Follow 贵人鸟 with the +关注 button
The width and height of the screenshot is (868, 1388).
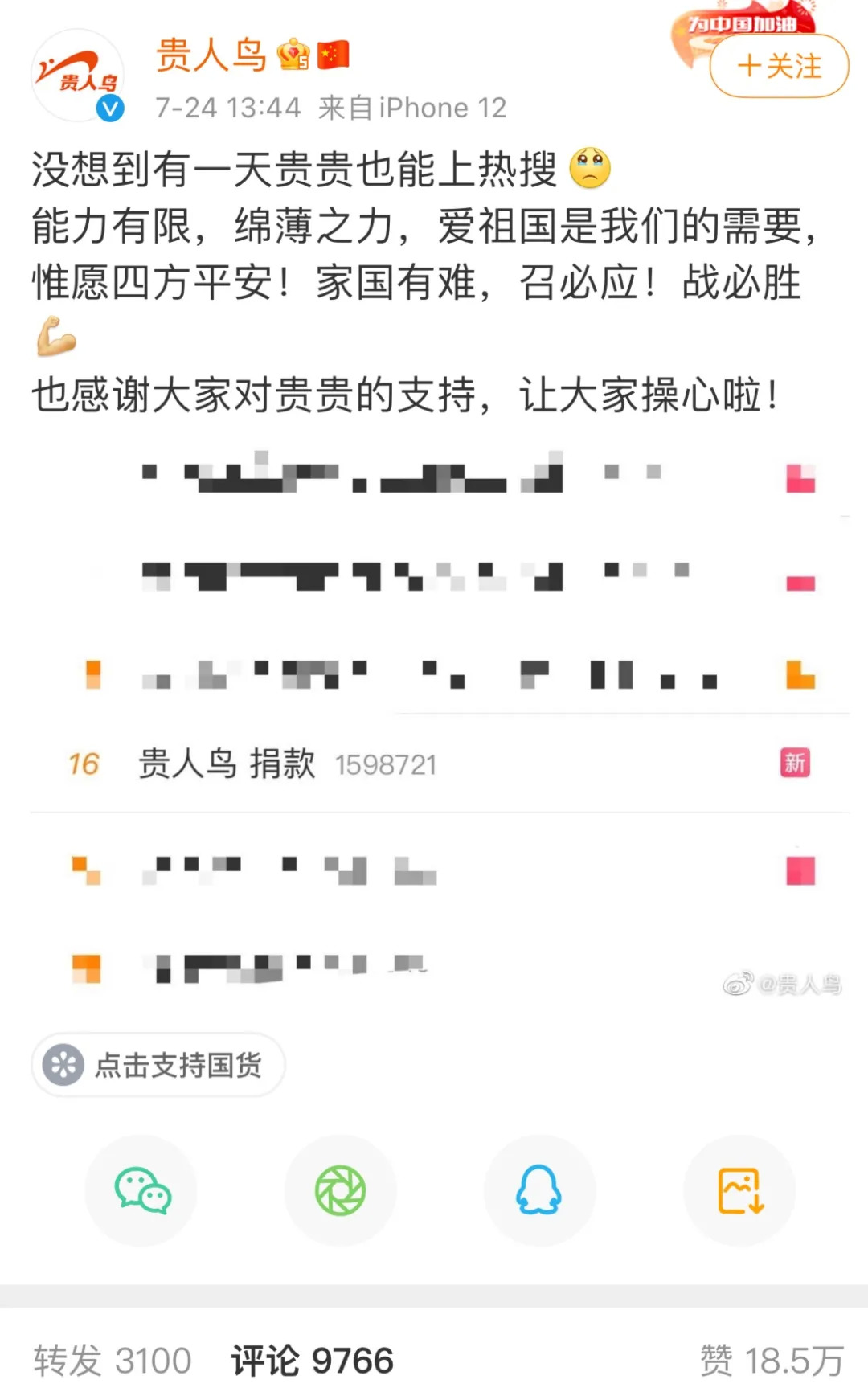(x=778, y=66)
